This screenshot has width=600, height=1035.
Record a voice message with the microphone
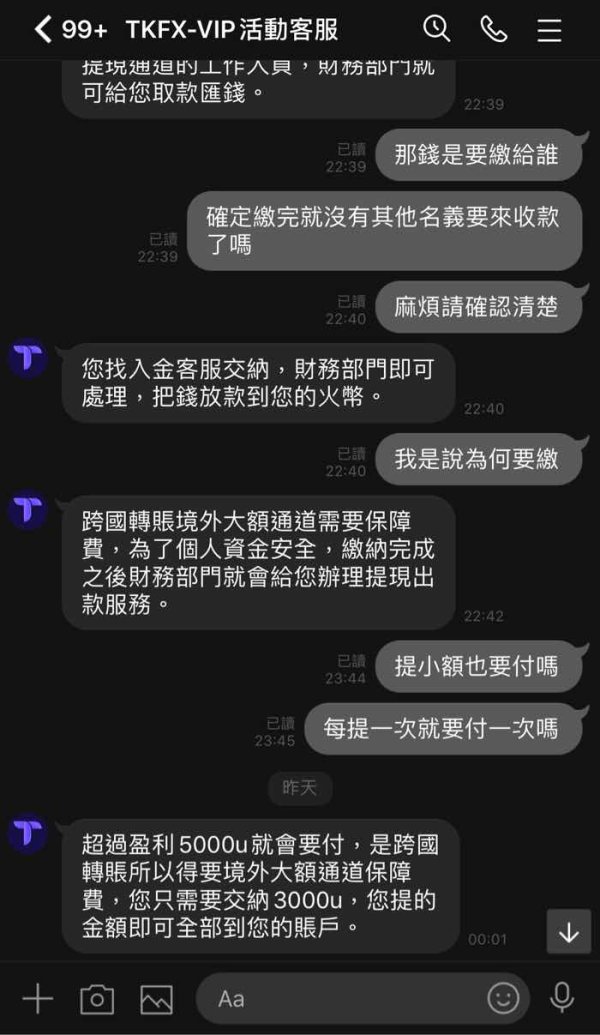562,998
